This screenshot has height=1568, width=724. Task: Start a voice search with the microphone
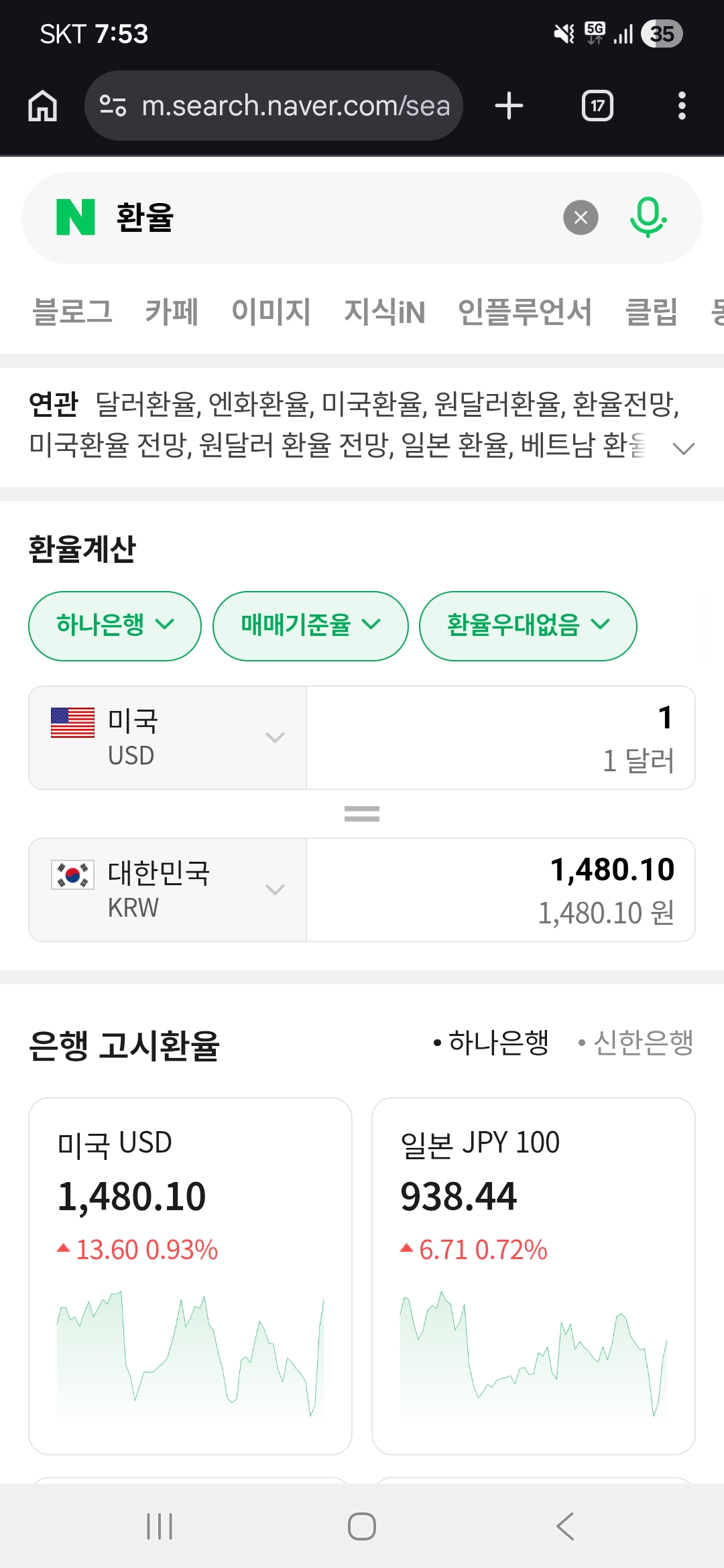(648, 218)
